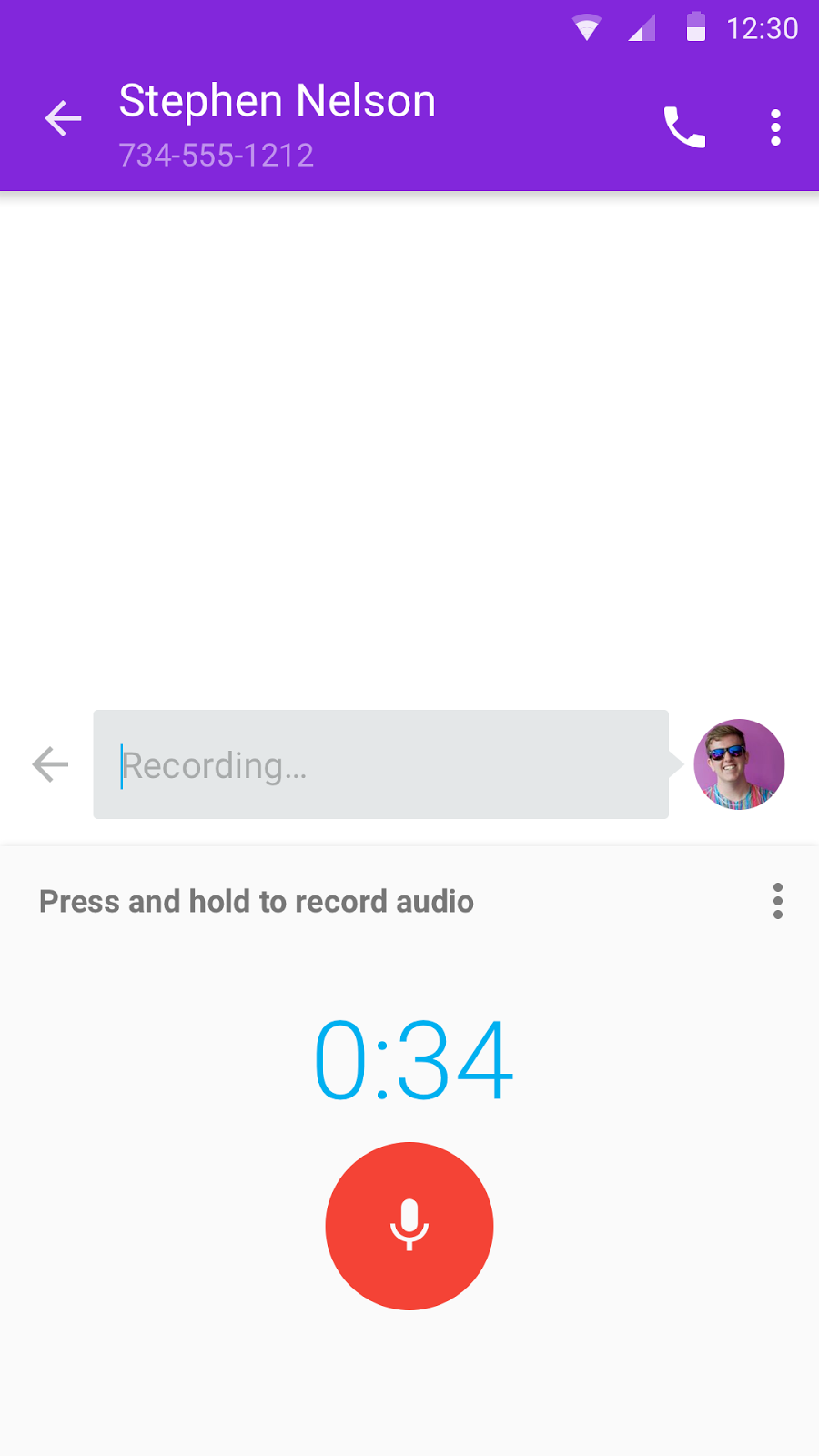The height and width of the screenshot is (1456, 819).
Task: Go back from Stephen Nelson's conversation
Action: 63,119
